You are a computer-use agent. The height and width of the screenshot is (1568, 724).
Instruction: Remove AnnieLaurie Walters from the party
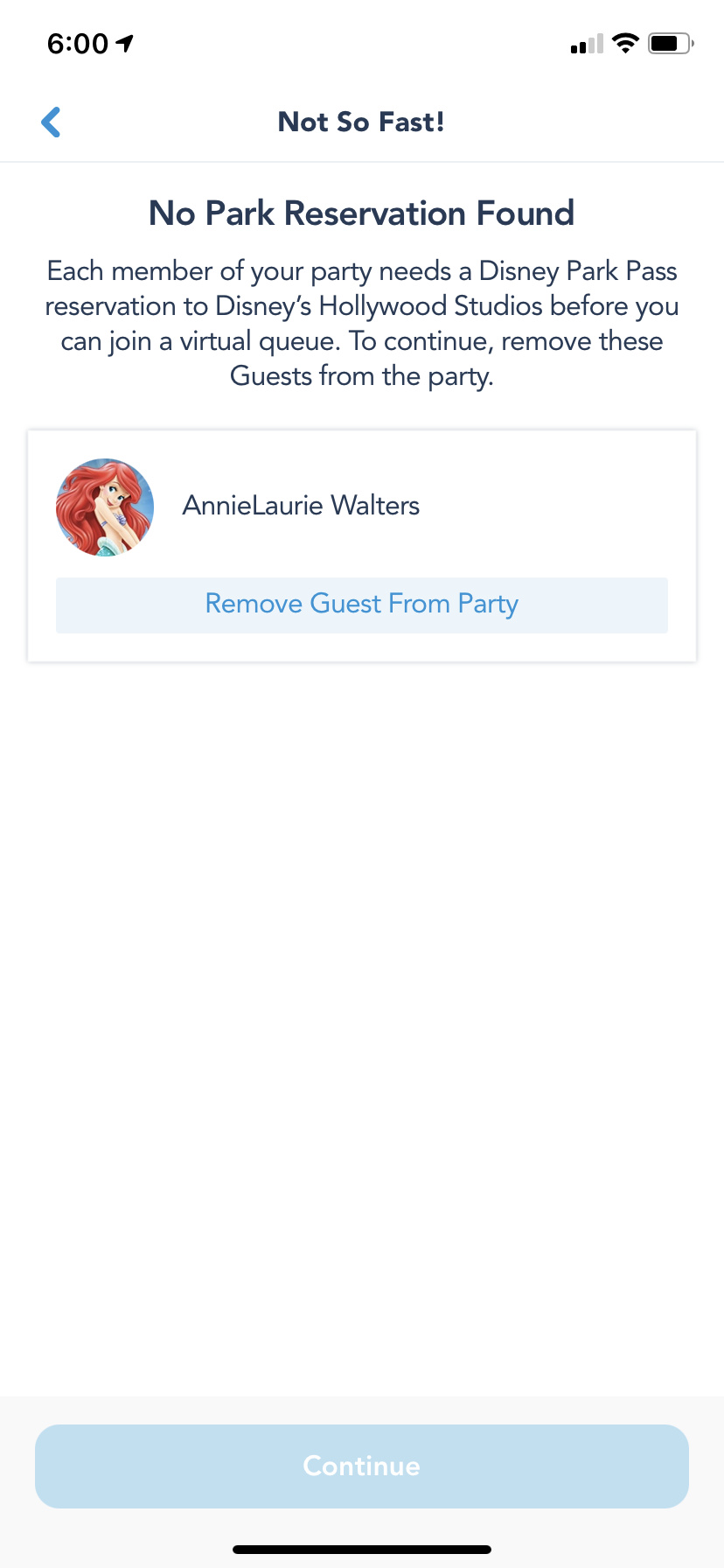(x=362, y=605)
